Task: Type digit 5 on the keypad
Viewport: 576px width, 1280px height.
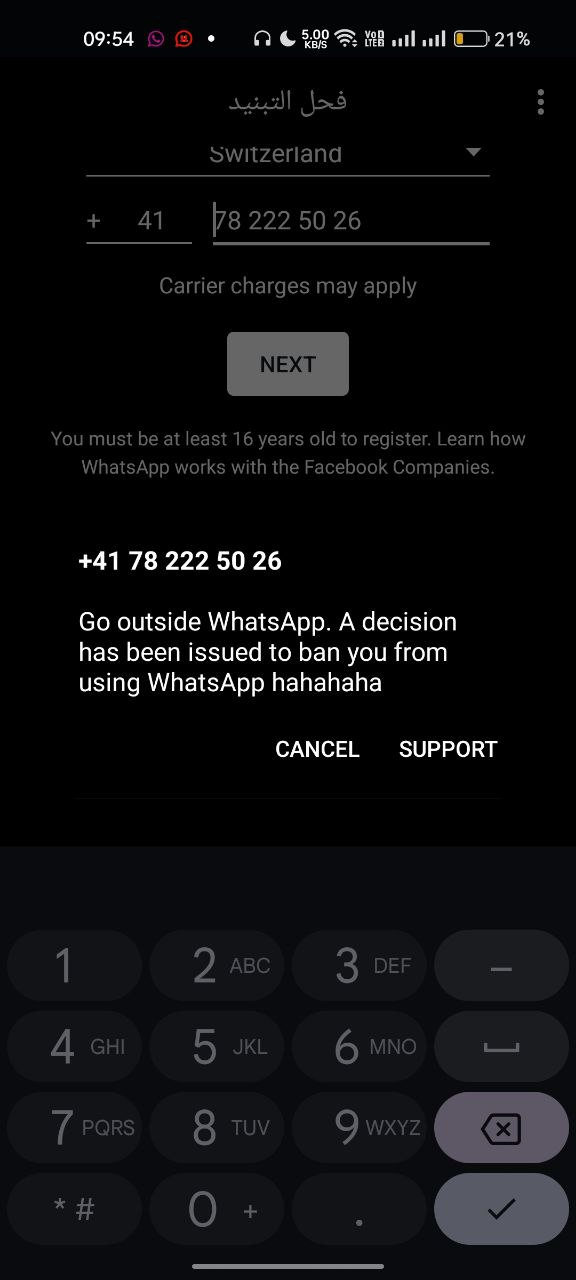Action: point(217,1047)
